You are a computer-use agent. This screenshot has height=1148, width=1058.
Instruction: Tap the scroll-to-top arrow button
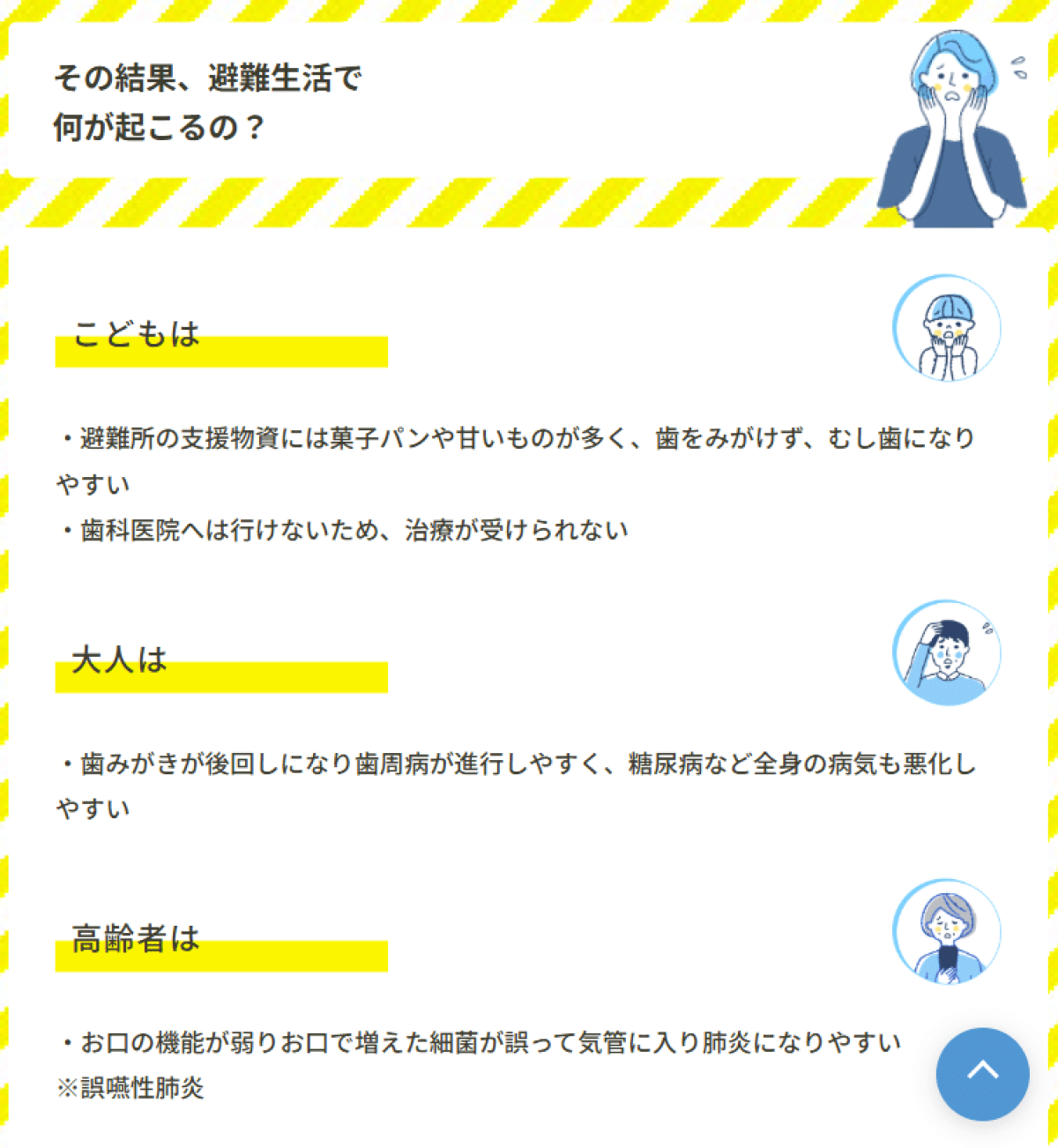982,1073
